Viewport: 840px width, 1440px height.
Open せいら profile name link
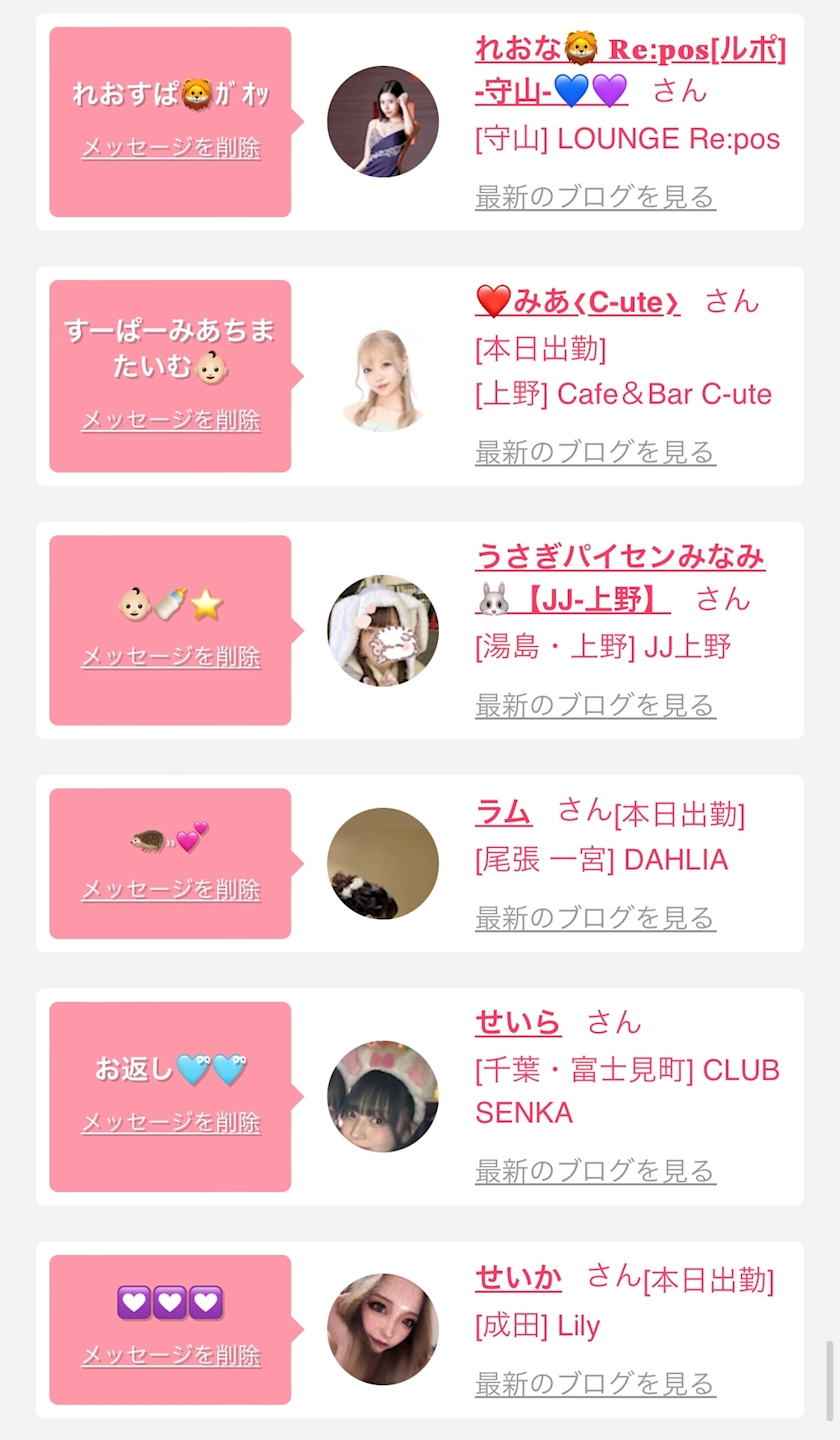tap(518, 1022)
